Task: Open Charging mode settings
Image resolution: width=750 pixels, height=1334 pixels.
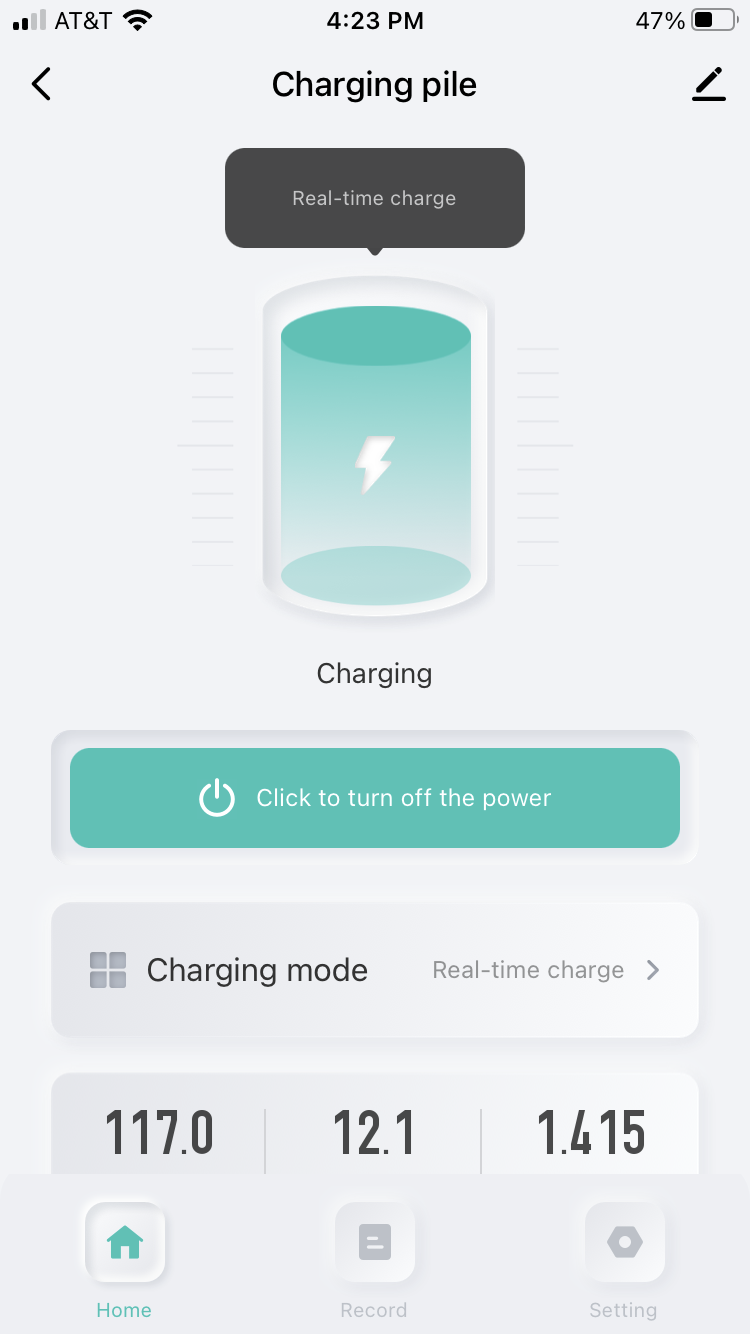Action: pos(375,970)
